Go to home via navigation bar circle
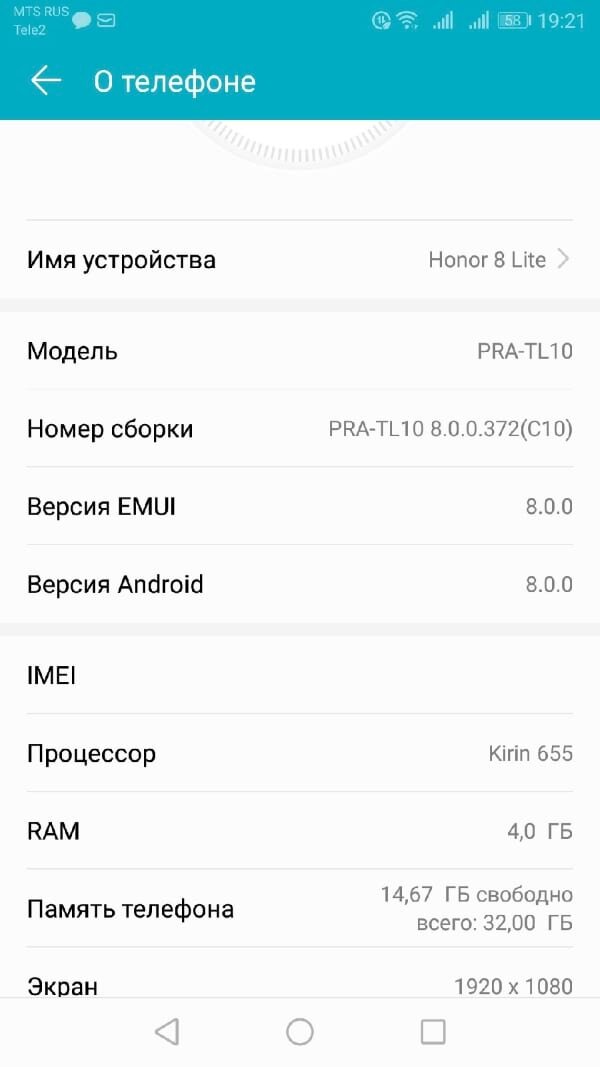 pyautogui.click(x=299, y=1032)
